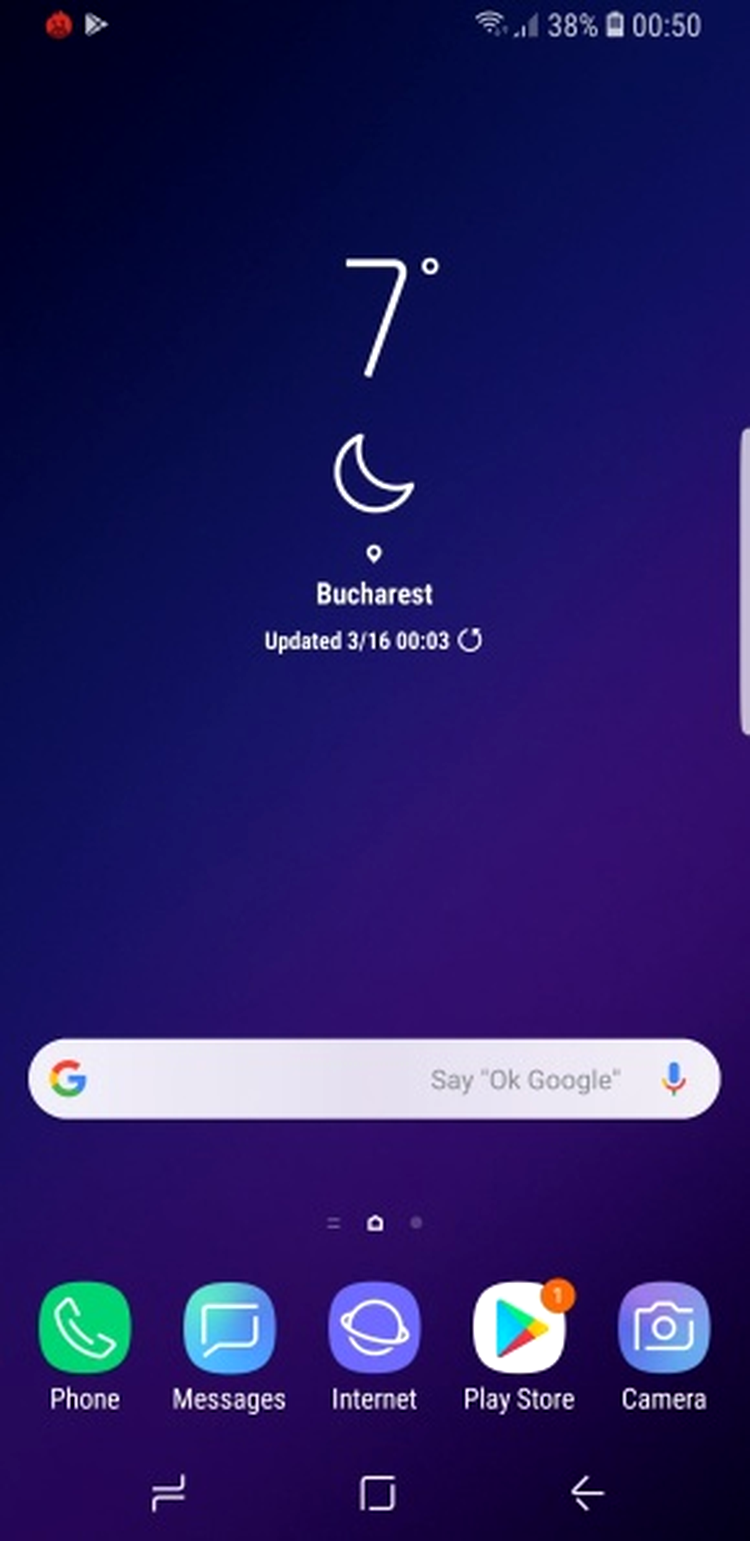Viewport: 750px width, 1541px height.
Task: Tap the Google search bar
Action: click(x=300, y=1079)
